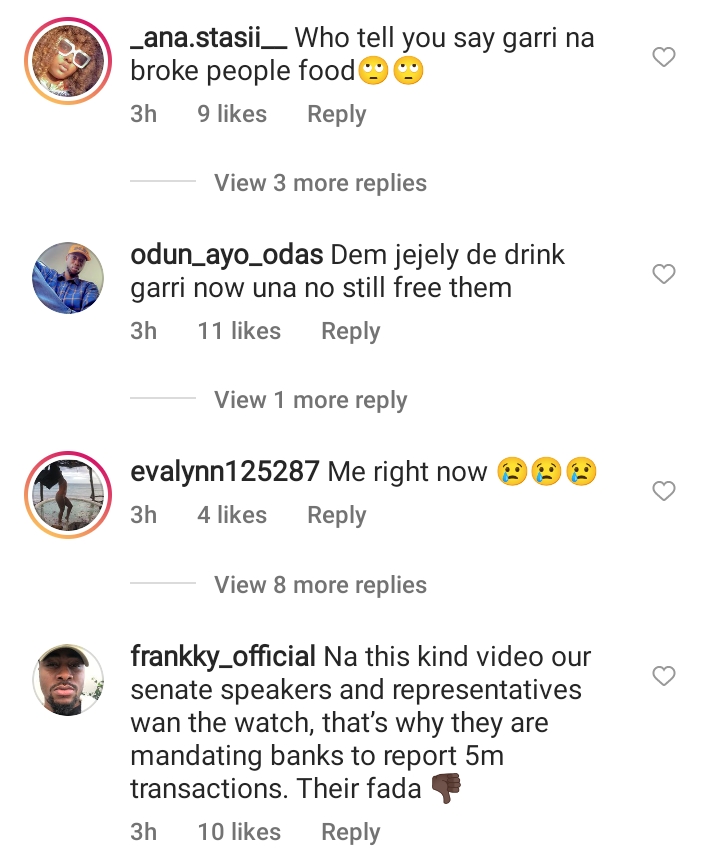The image size is (720, 864).
Task: Like evalynn125287's "Me right now" comment
Action: 664,491
